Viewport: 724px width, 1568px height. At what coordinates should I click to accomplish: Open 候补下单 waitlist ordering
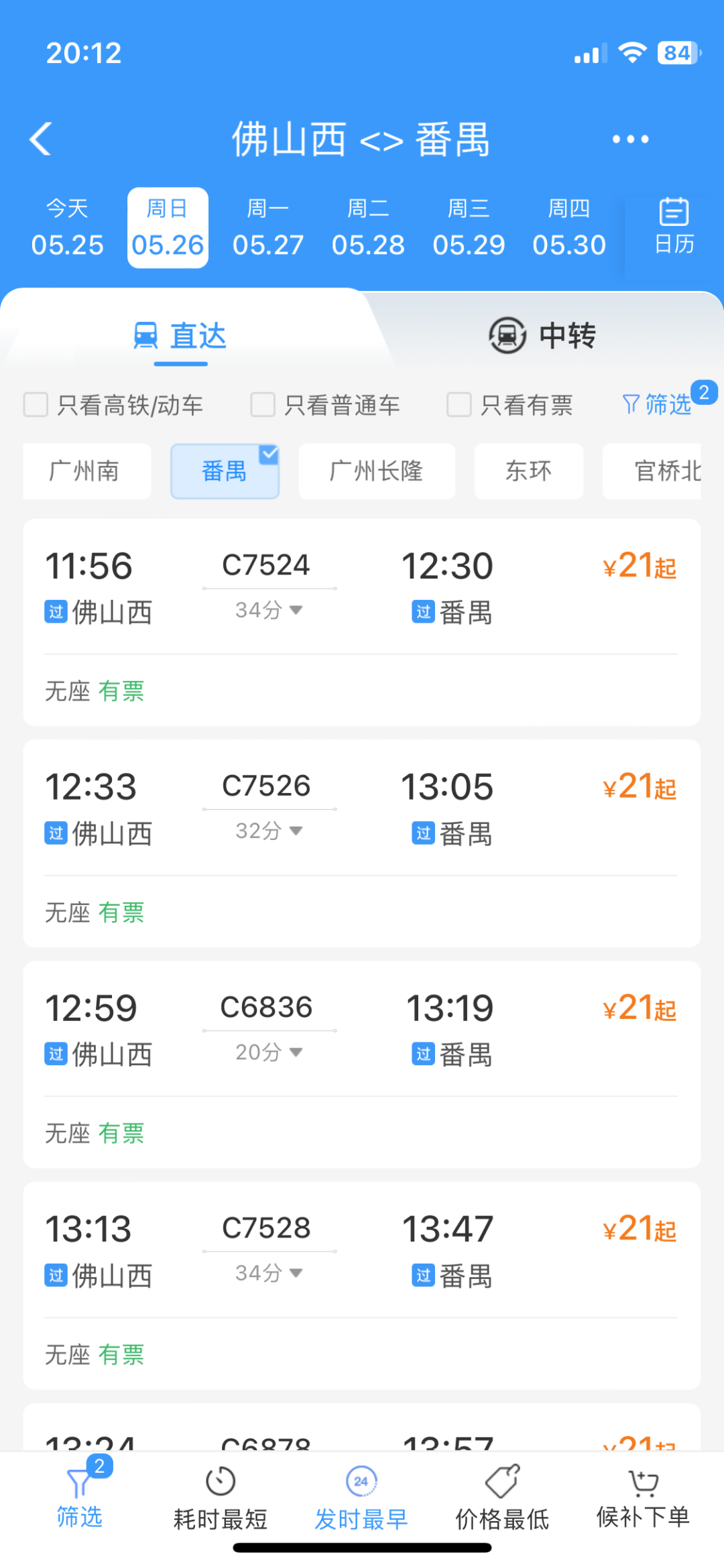(643, 1499)
